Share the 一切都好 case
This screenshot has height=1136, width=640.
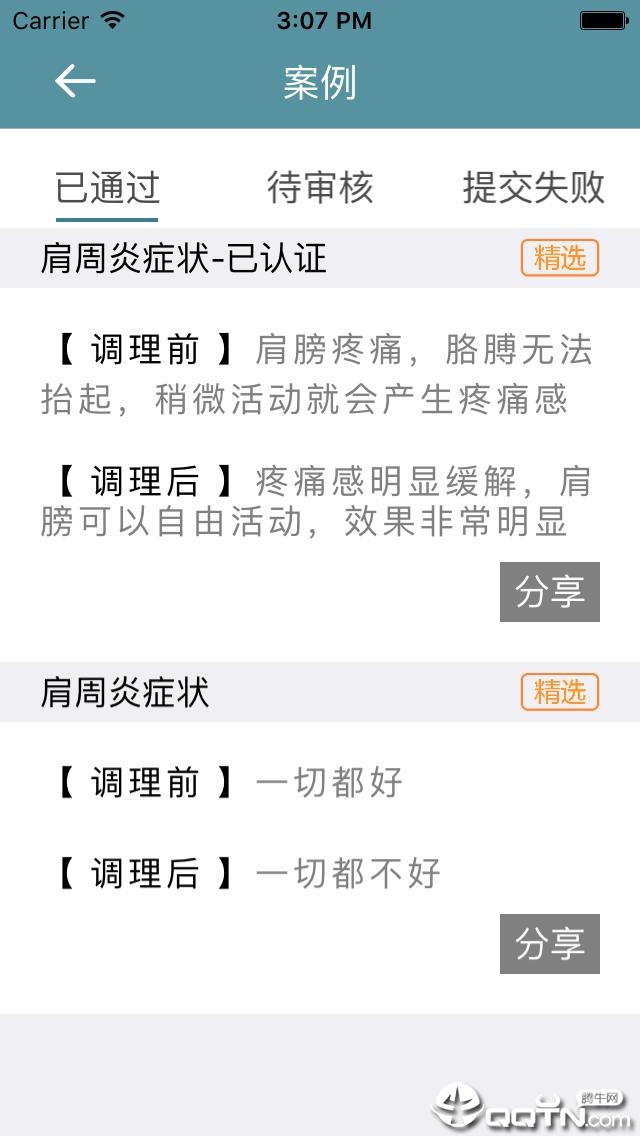(x=549, y=944)
